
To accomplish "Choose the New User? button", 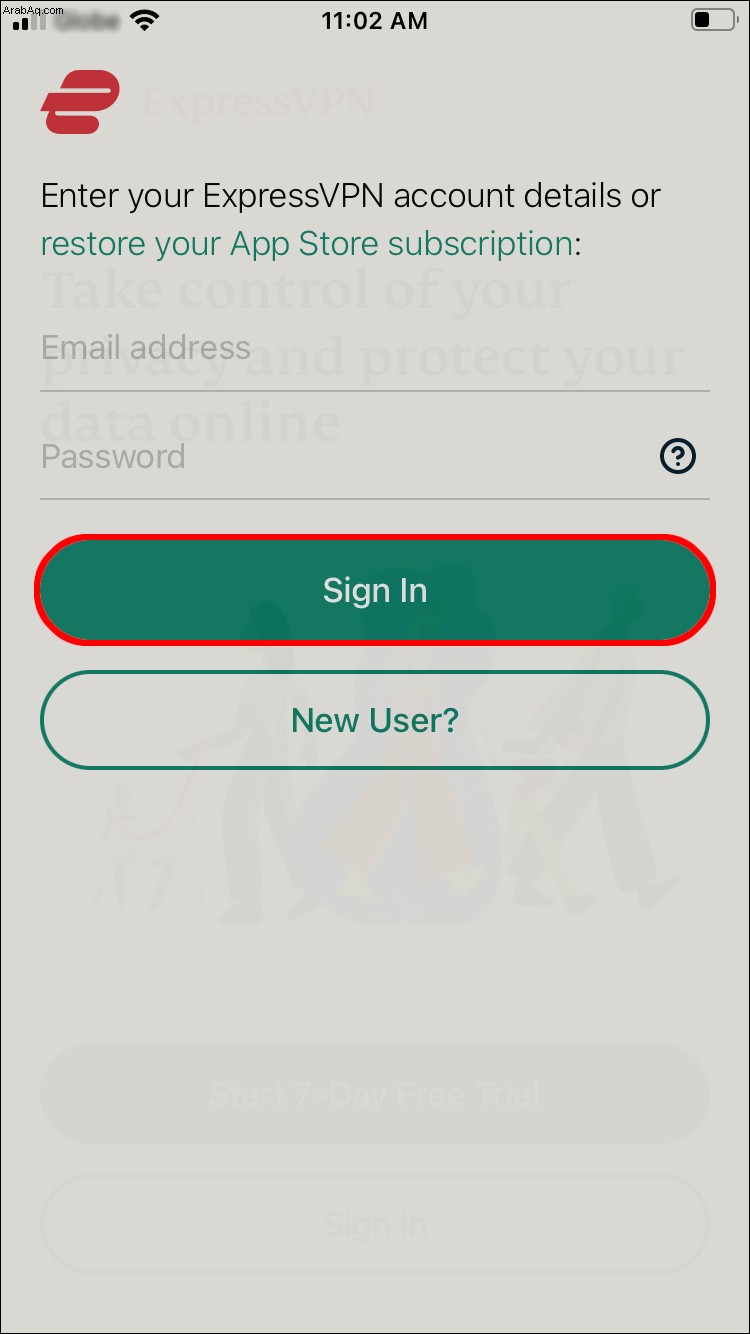I will point(375,720).
